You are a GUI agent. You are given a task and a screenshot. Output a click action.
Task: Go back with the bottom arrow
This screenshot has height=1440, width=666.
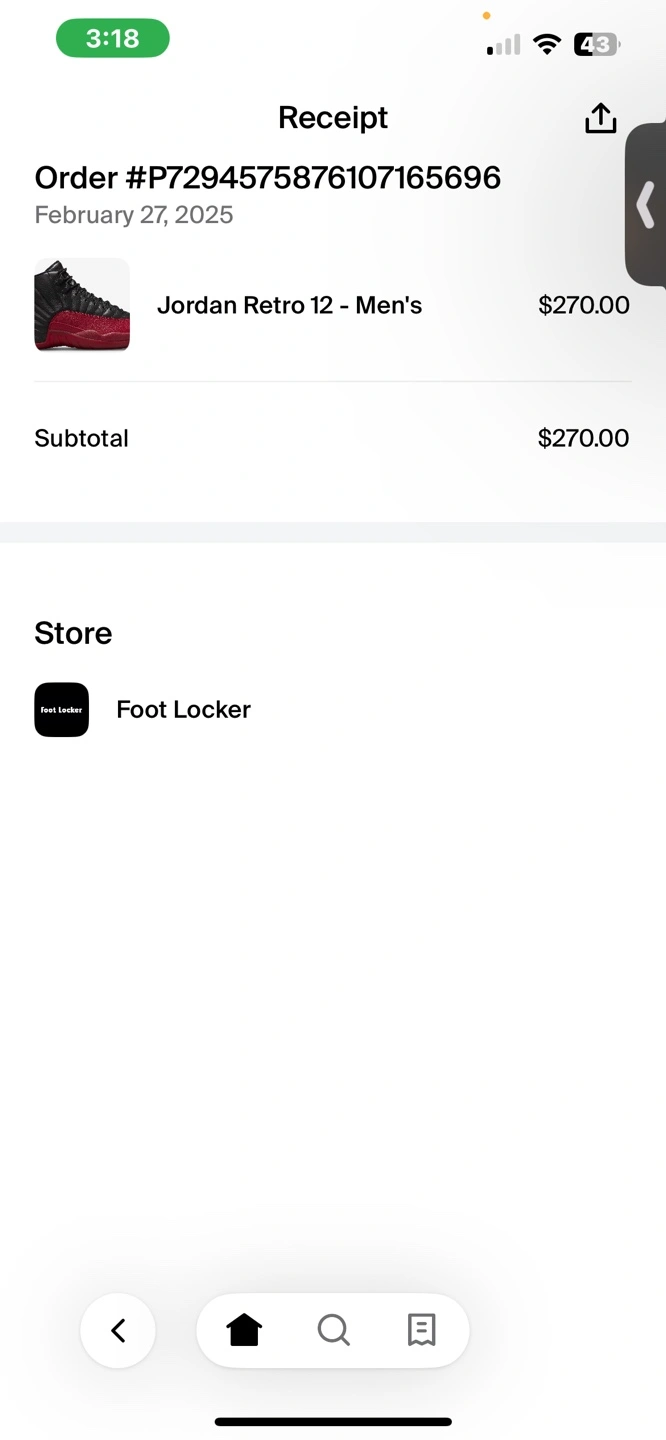(x=118, y=1330)
